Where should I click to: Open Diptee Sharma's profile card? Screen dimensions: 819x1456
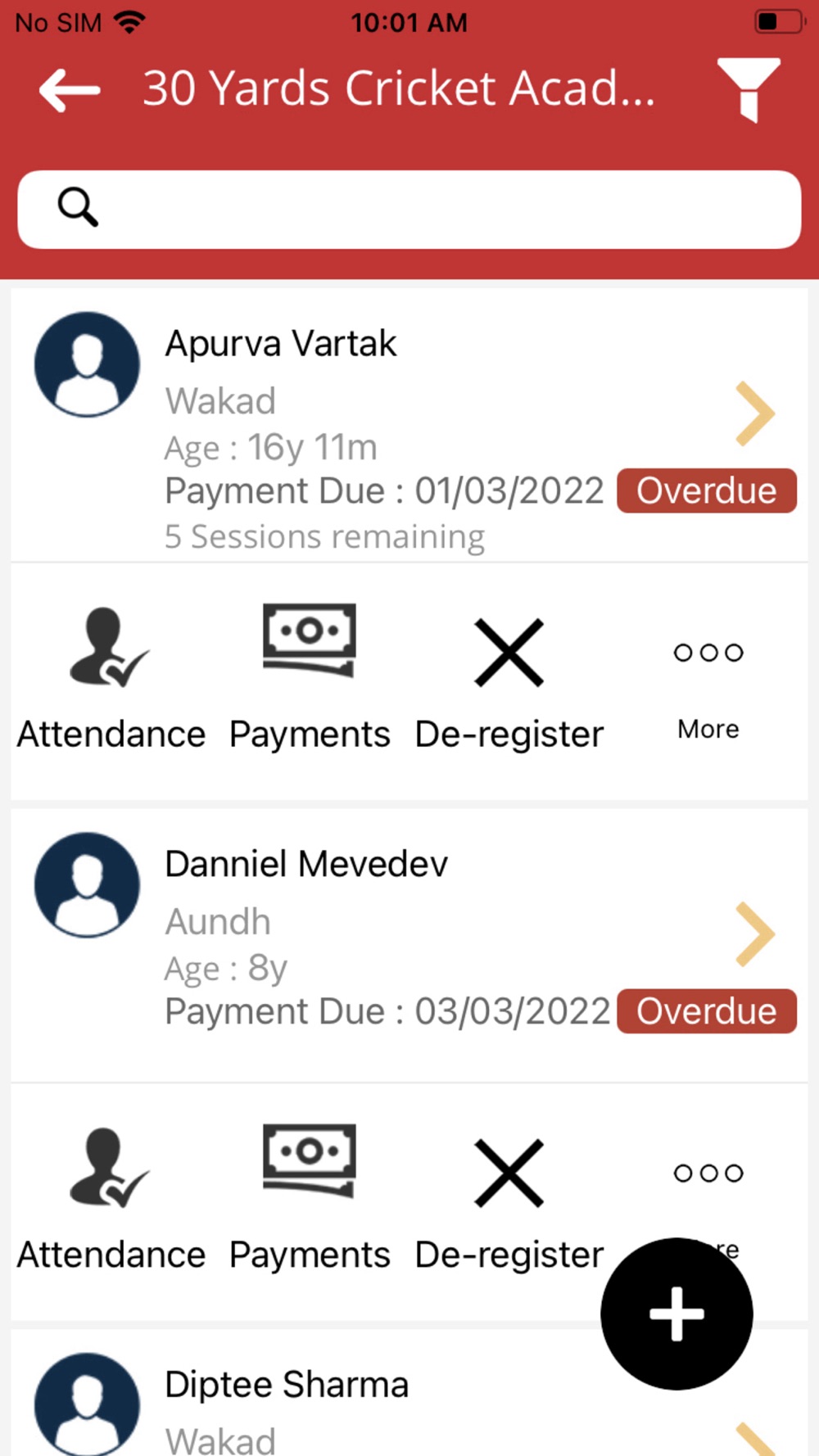click(x=409, y=1393)
